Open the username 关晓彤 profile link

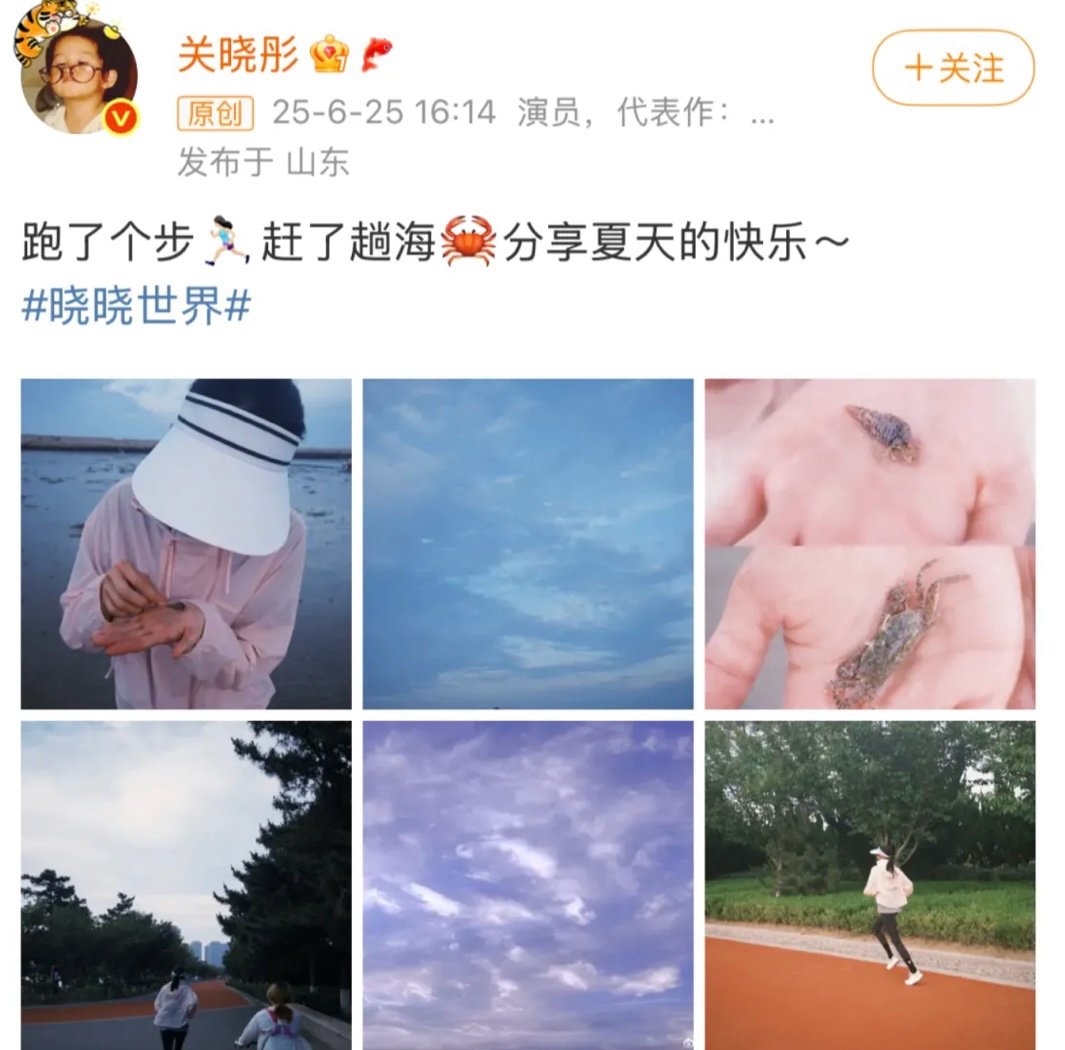click(x=238, y=55)
